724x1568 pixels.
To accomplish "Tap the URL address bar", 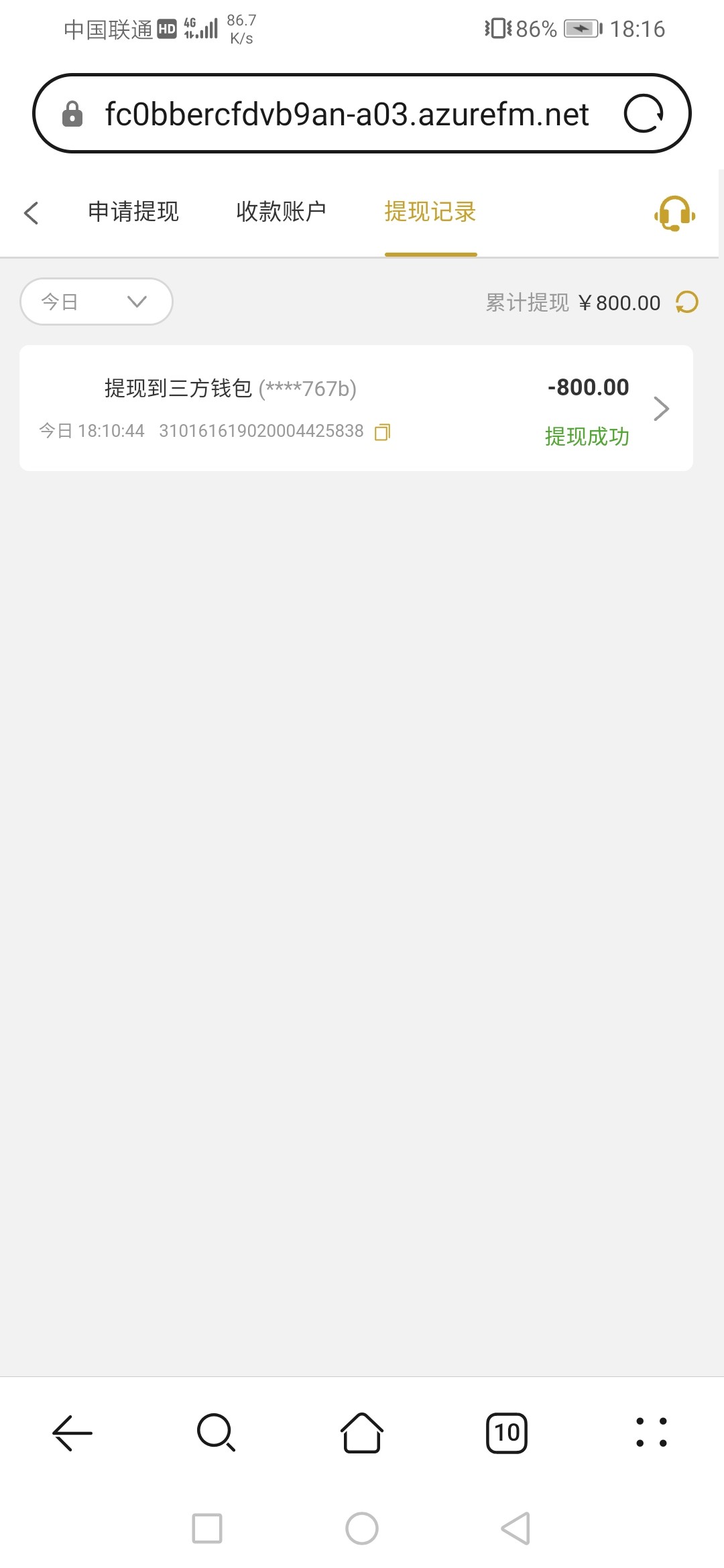I will [x=346, y=114].
